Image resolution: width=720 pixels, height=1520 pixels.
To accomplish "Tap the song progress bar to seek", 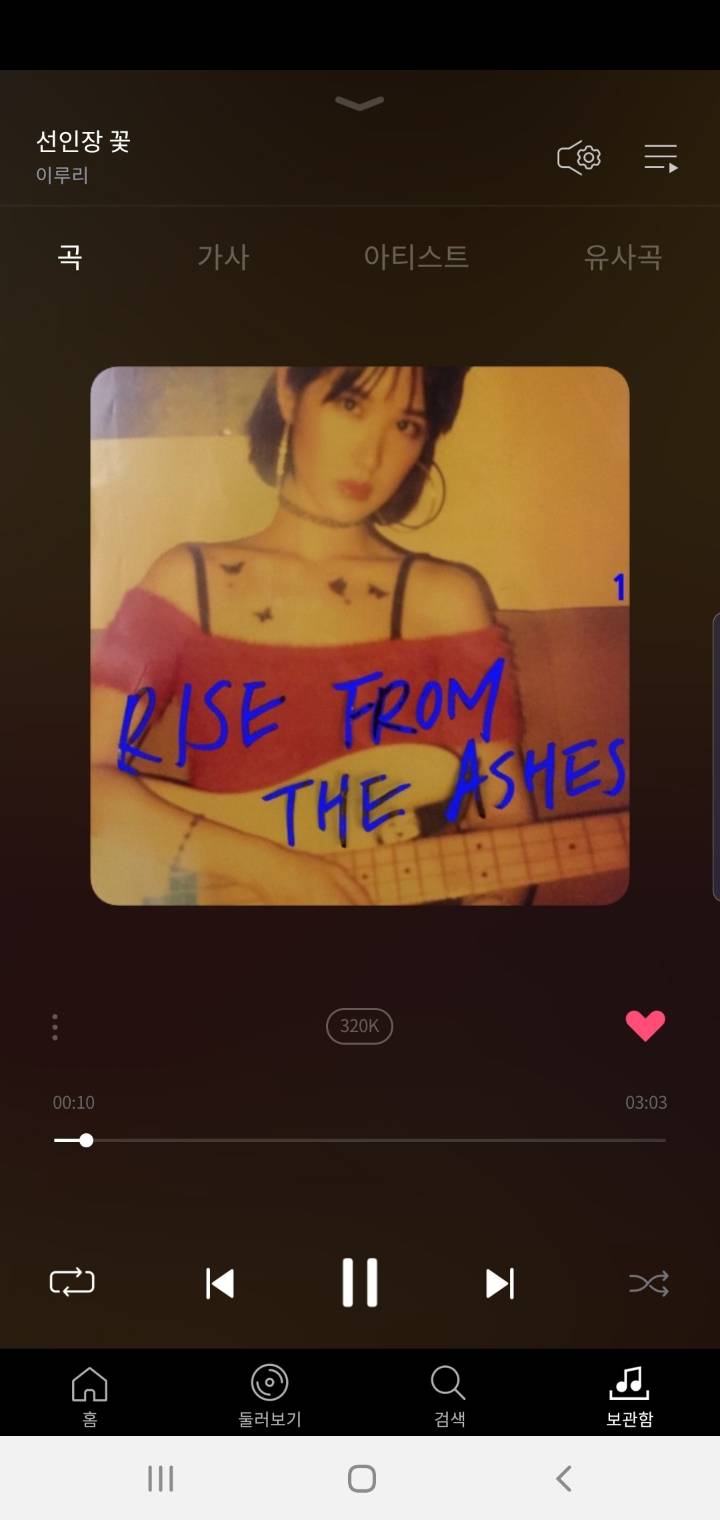I will pyautogui.click(x=360, y=1140).
